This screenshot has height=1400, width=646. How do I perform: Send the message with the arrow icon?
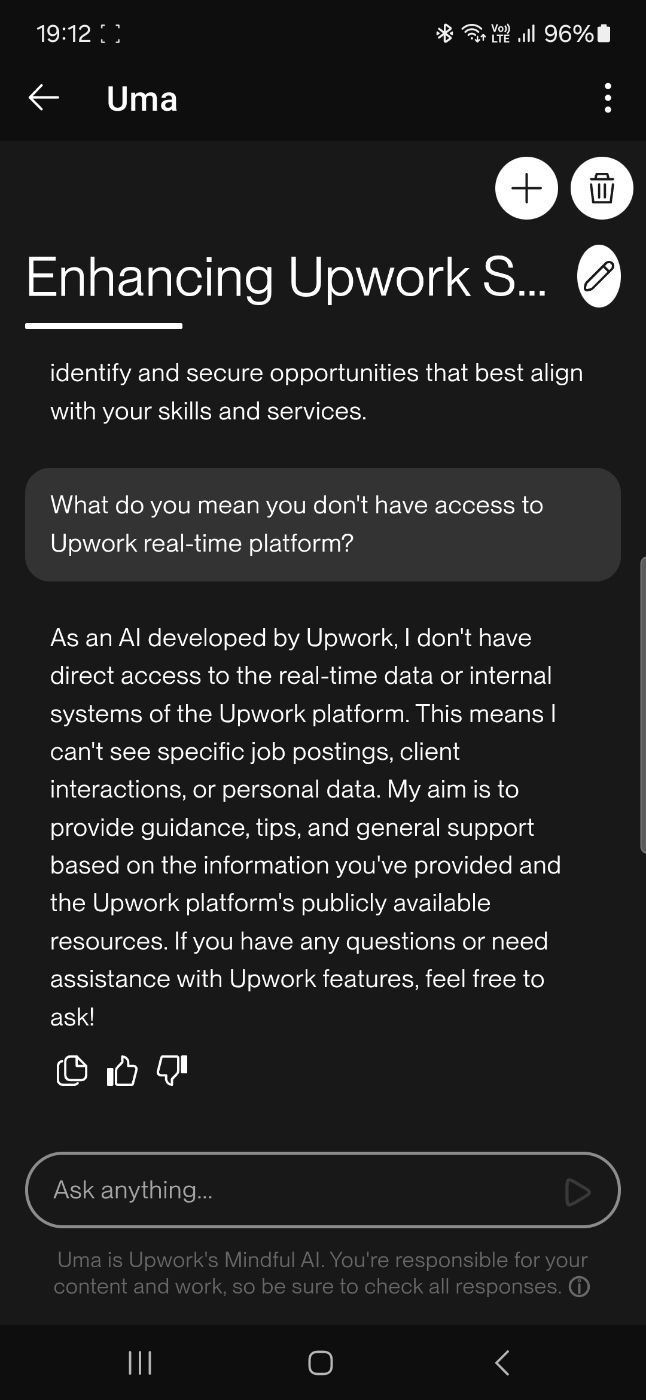[x=578, y=1191]
